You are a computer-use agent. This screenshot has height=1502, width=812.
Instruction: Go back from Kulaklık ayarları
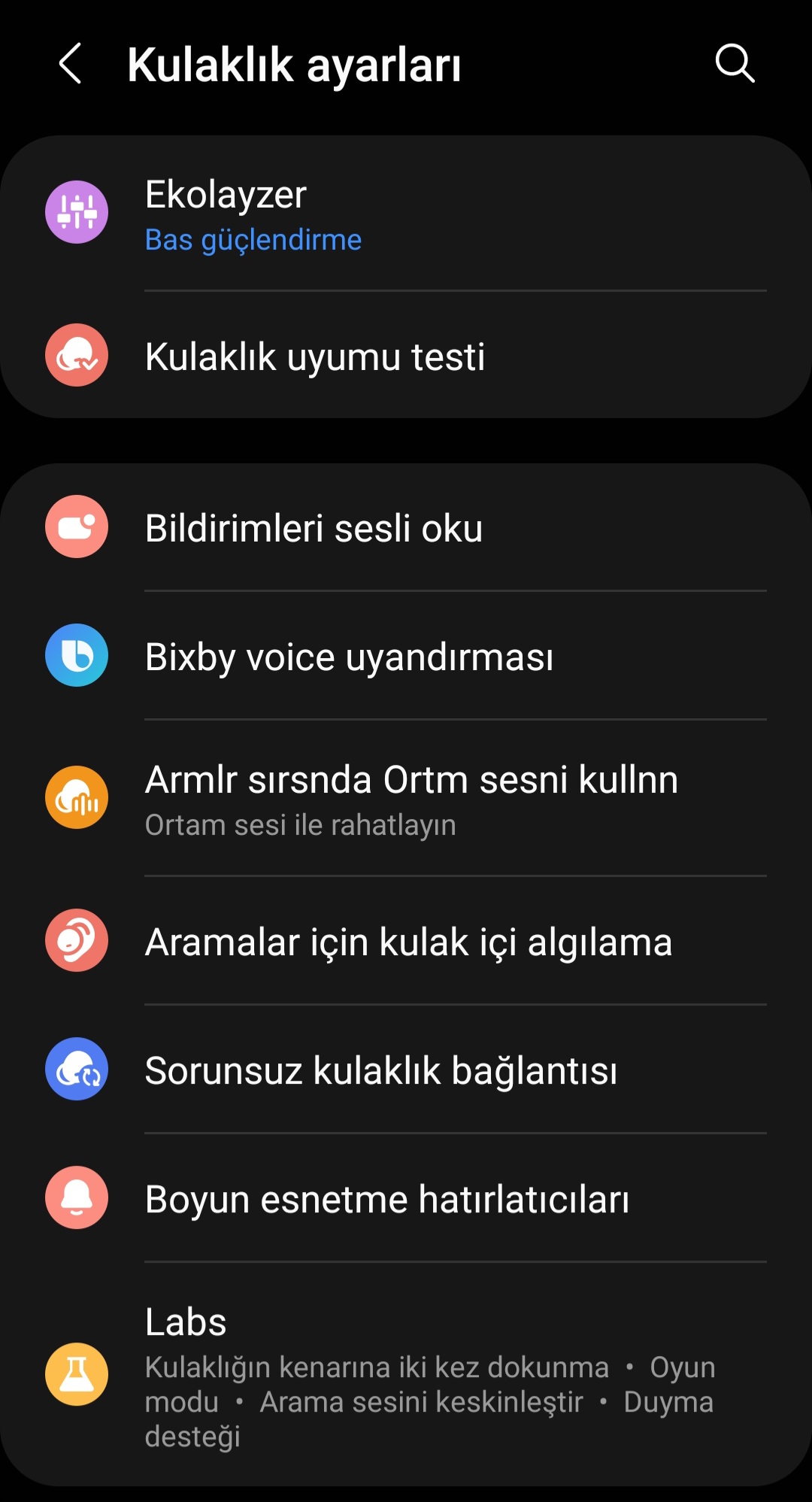(71, 63)
